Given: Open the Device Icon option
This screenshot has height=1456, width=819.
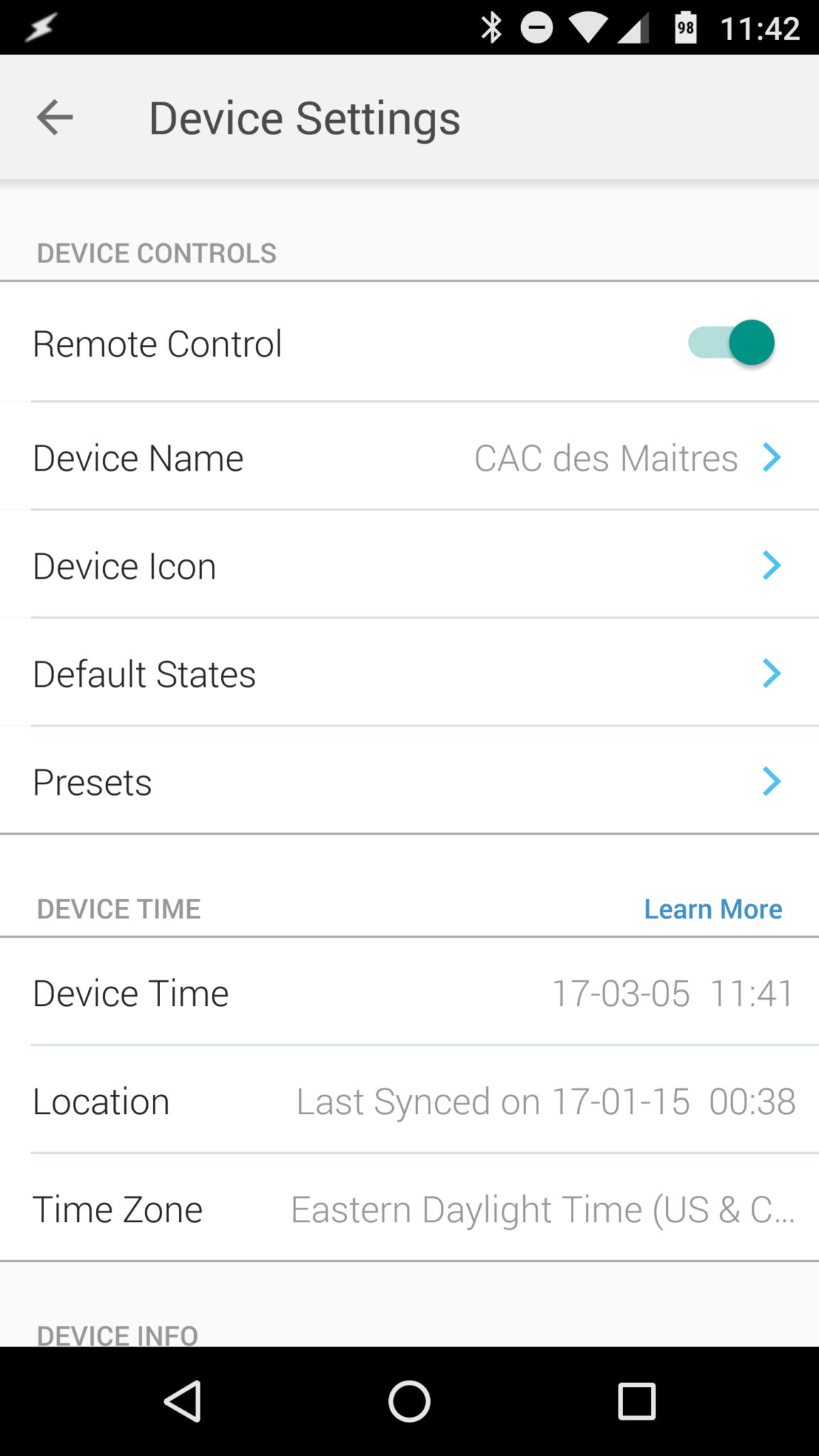Looking at the screenshot, I should (409, 566).
